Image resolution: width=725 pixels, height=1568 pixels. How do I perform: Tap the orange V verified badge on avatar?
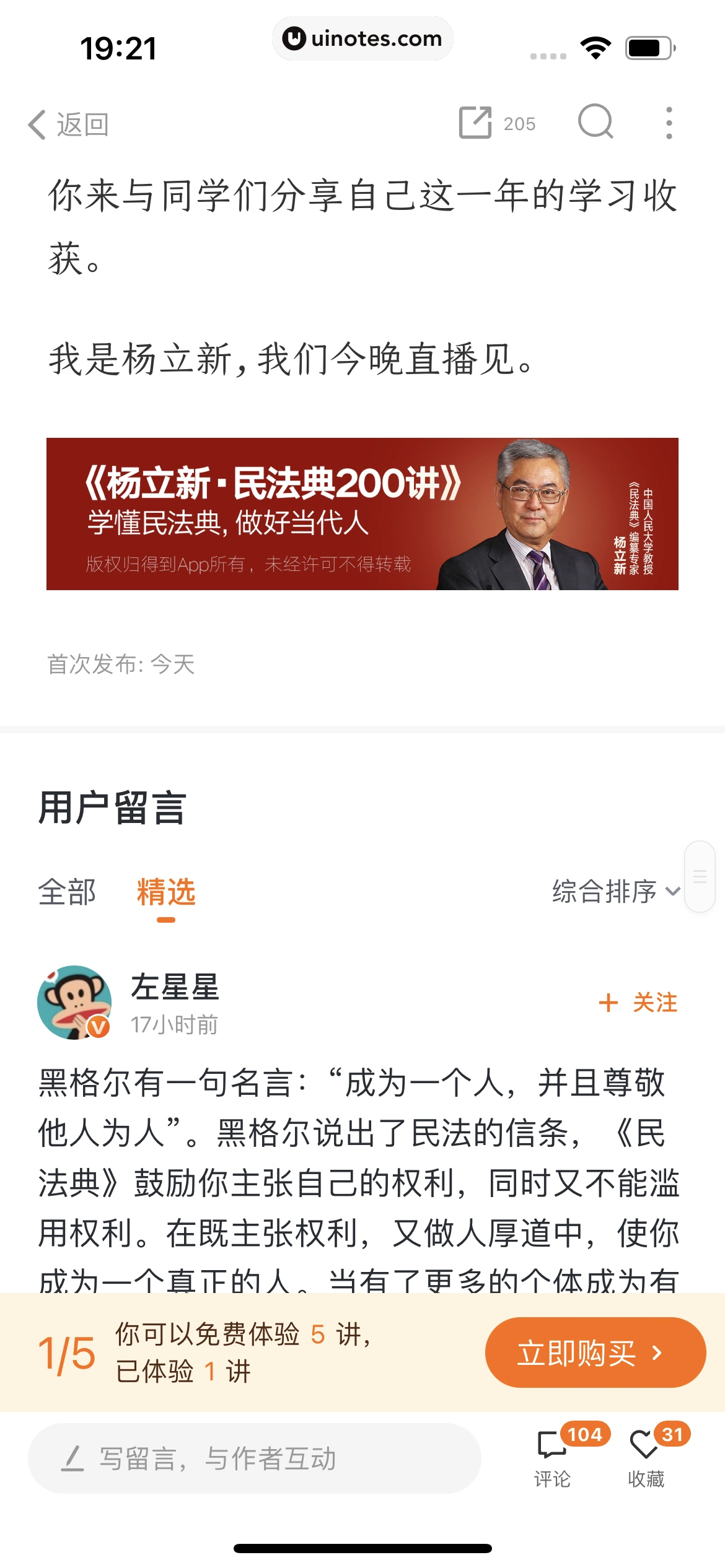click(99, 1026)
